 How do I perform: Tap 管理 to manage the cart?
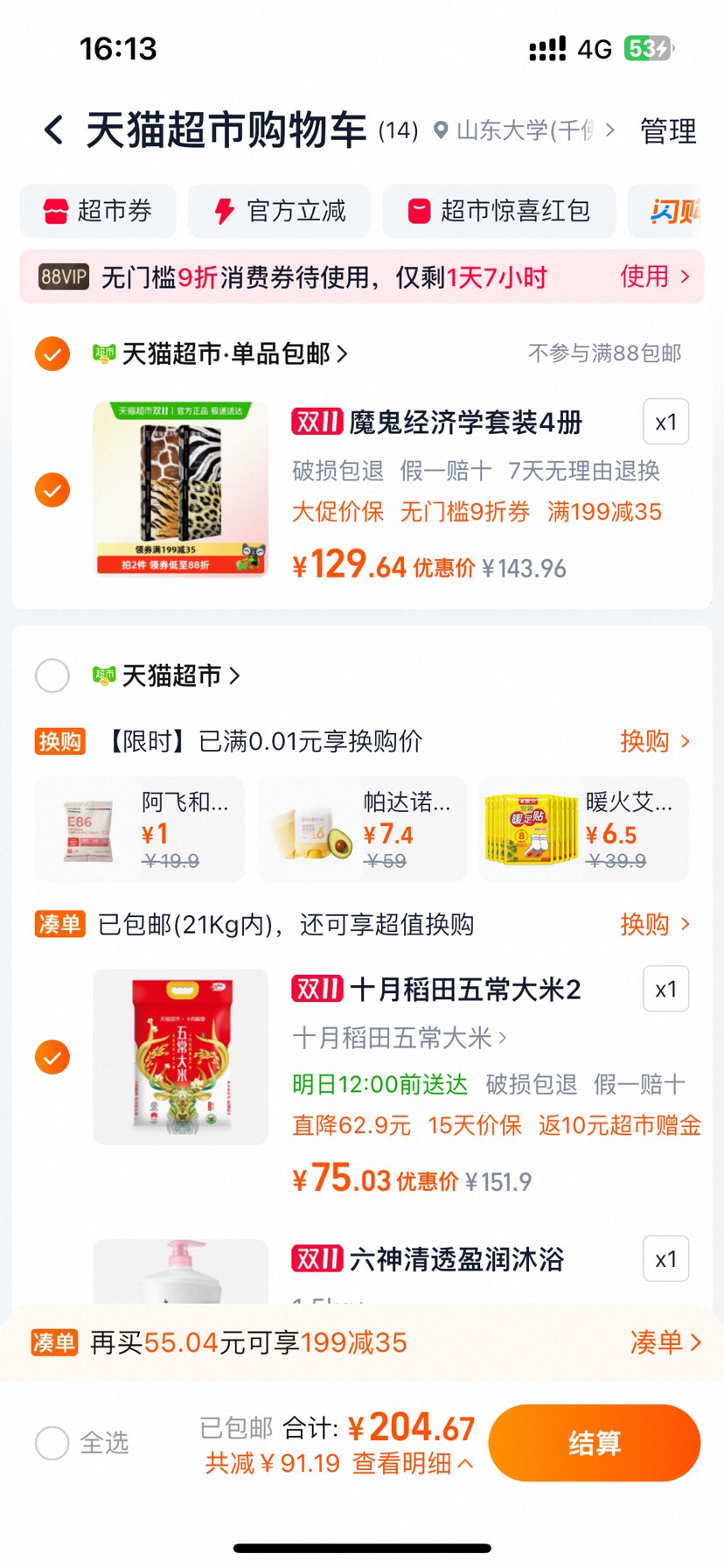(x=668, y=129)
